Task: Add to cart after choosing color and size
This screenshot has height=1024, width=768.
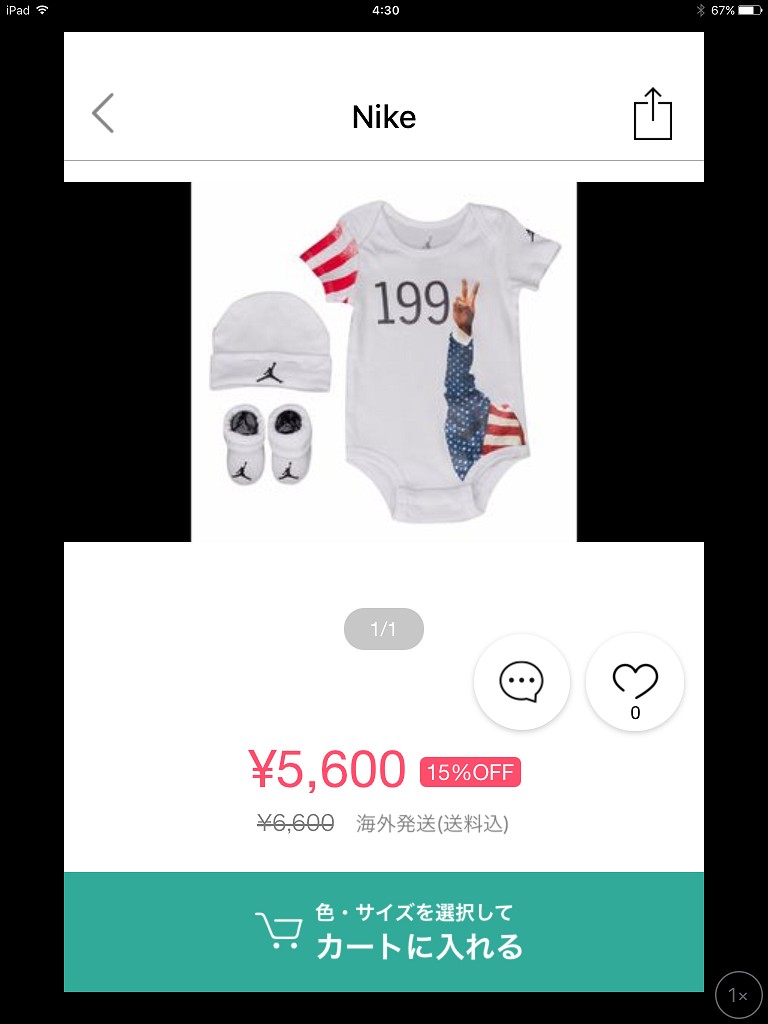Action: 384,931
